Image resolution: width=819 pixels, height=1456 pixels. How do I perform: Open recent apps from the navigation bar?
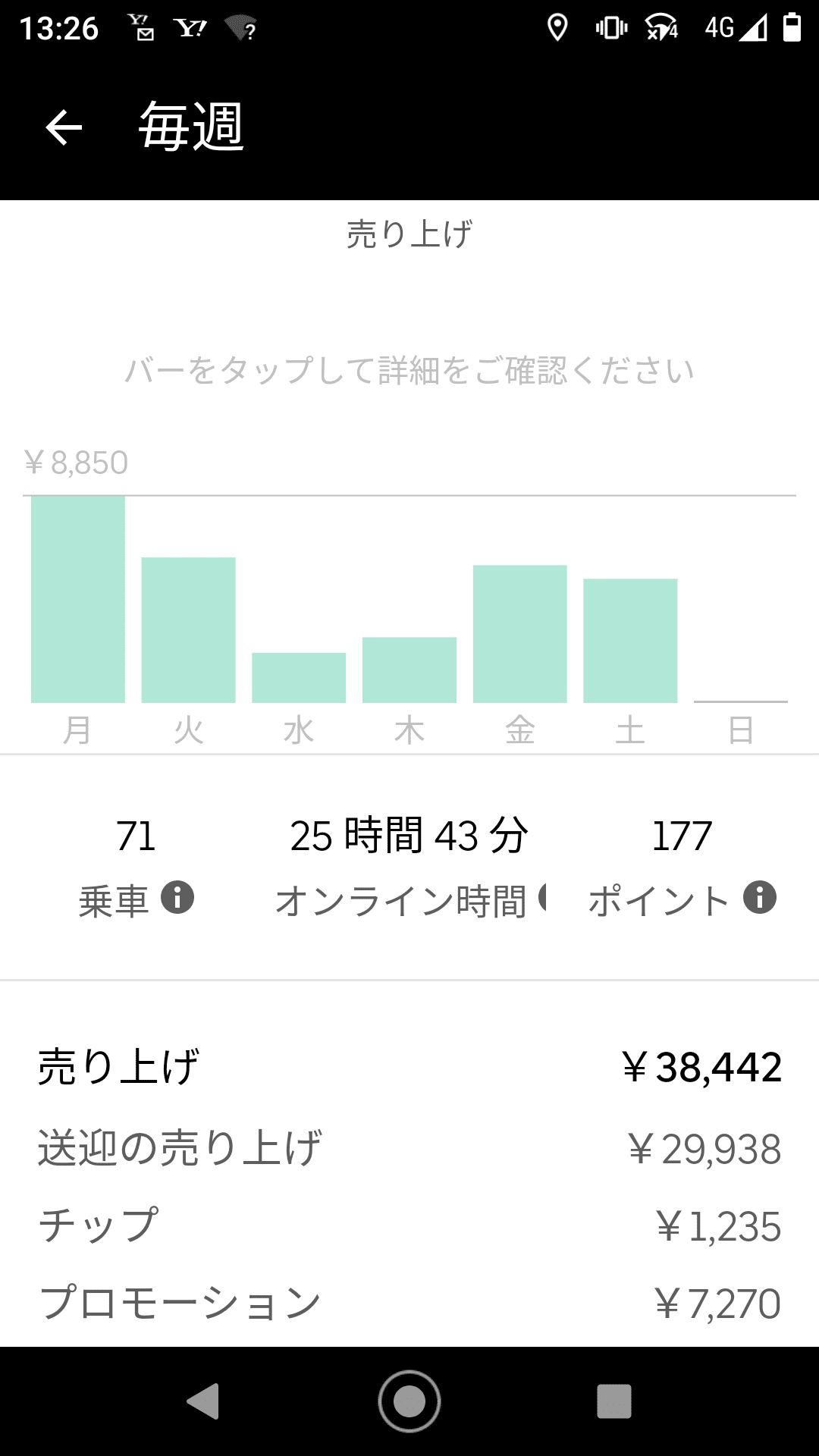point(613,1401)
